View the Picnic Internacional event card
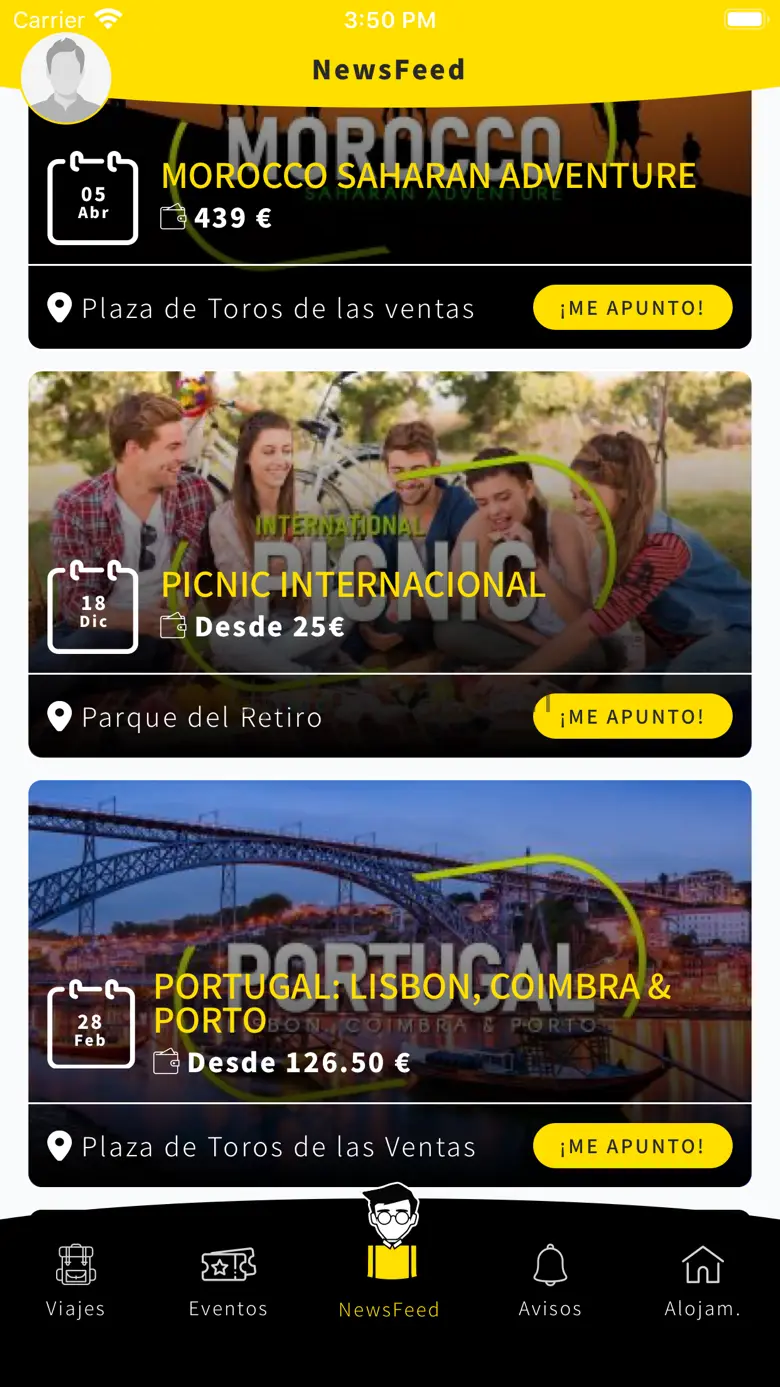This screenshot has height=1387, width=780. [x=390, y=520]
